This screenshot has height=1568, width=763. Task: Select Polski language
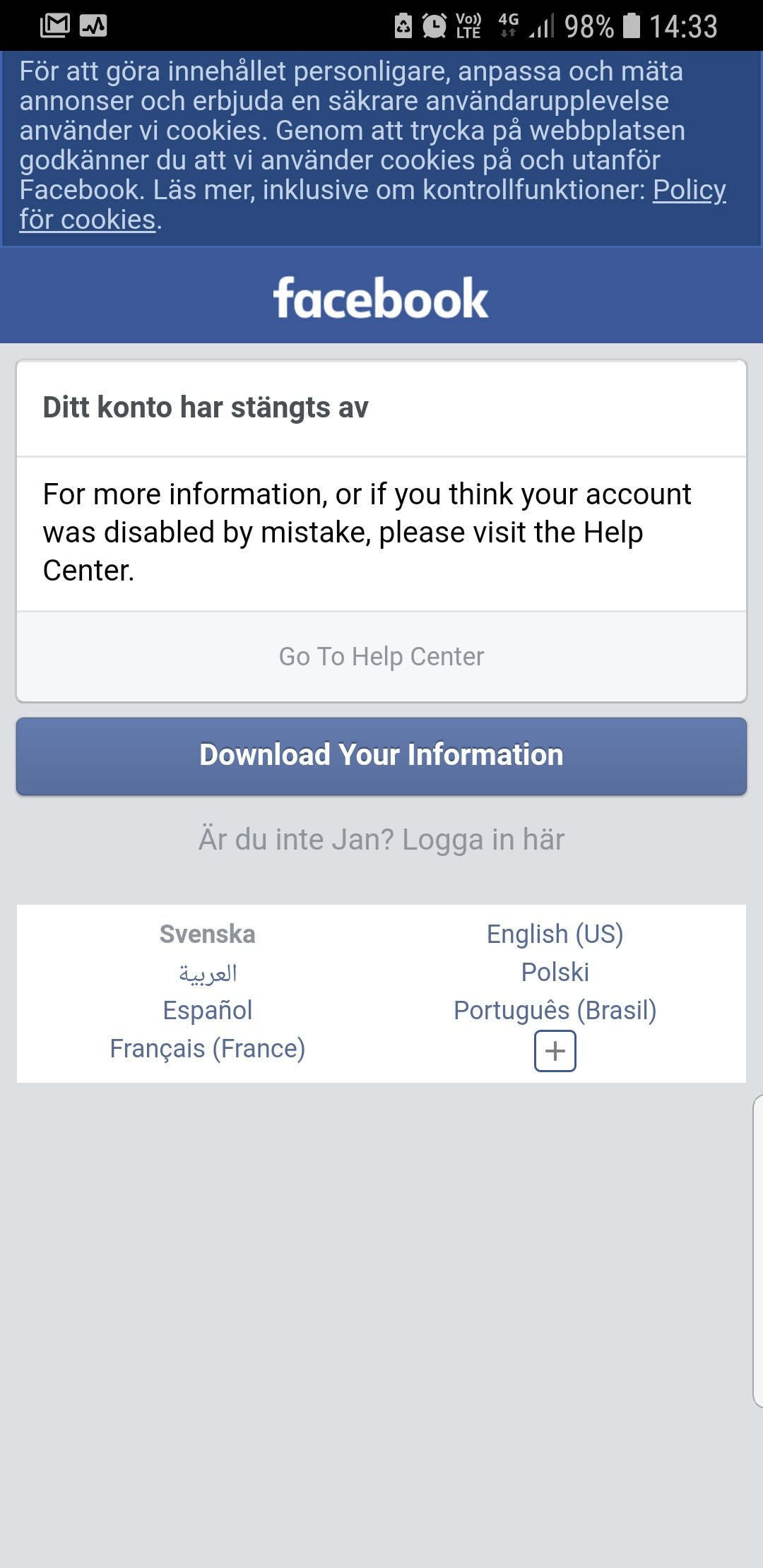555,973
